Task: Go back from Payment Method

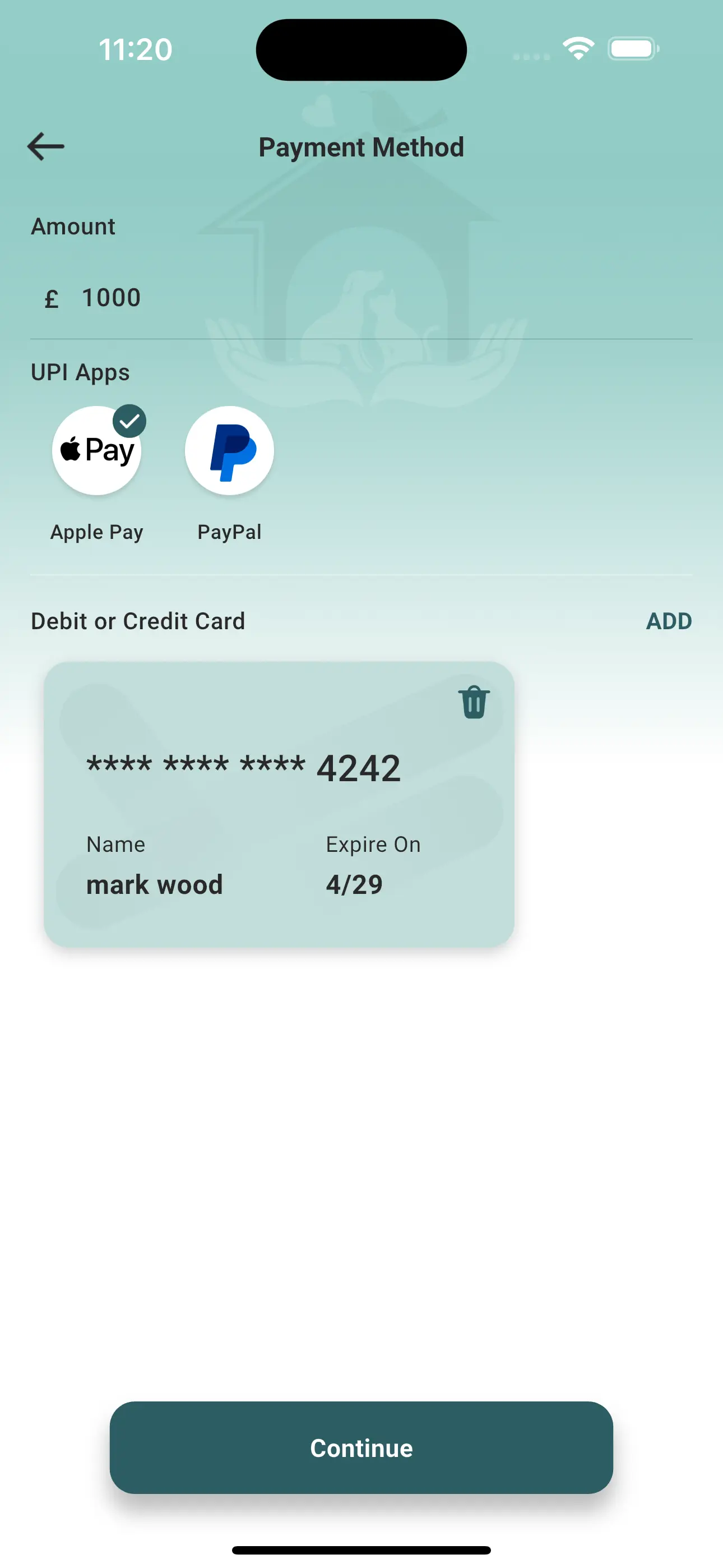Action: point(45,147)
